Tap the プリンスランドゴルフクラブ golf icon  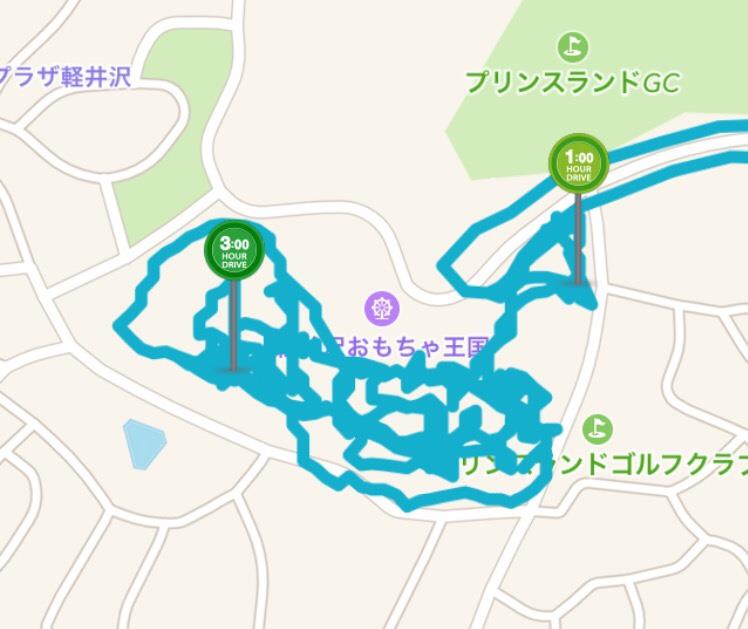tap(597, 428)
